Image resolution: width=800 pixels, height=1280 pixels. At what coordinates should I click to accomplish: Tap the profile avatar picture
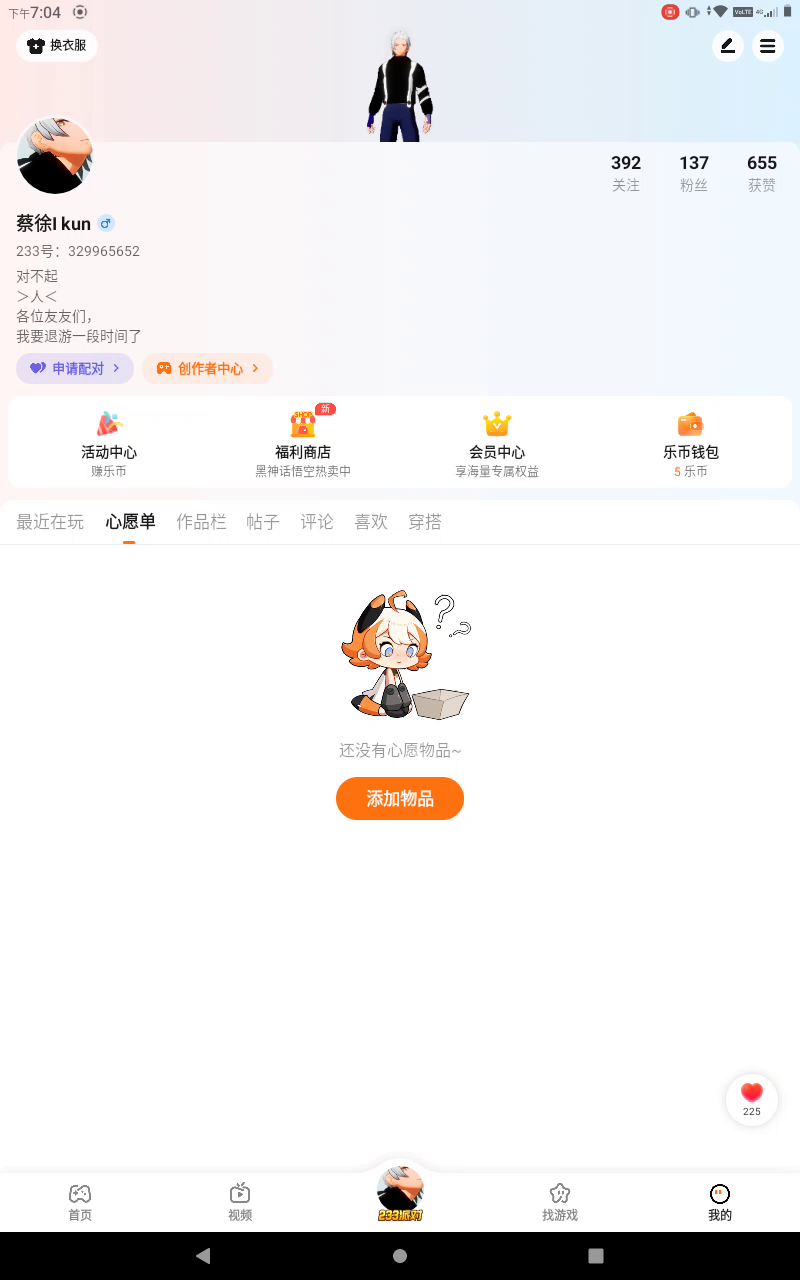[x=55, y=156]
